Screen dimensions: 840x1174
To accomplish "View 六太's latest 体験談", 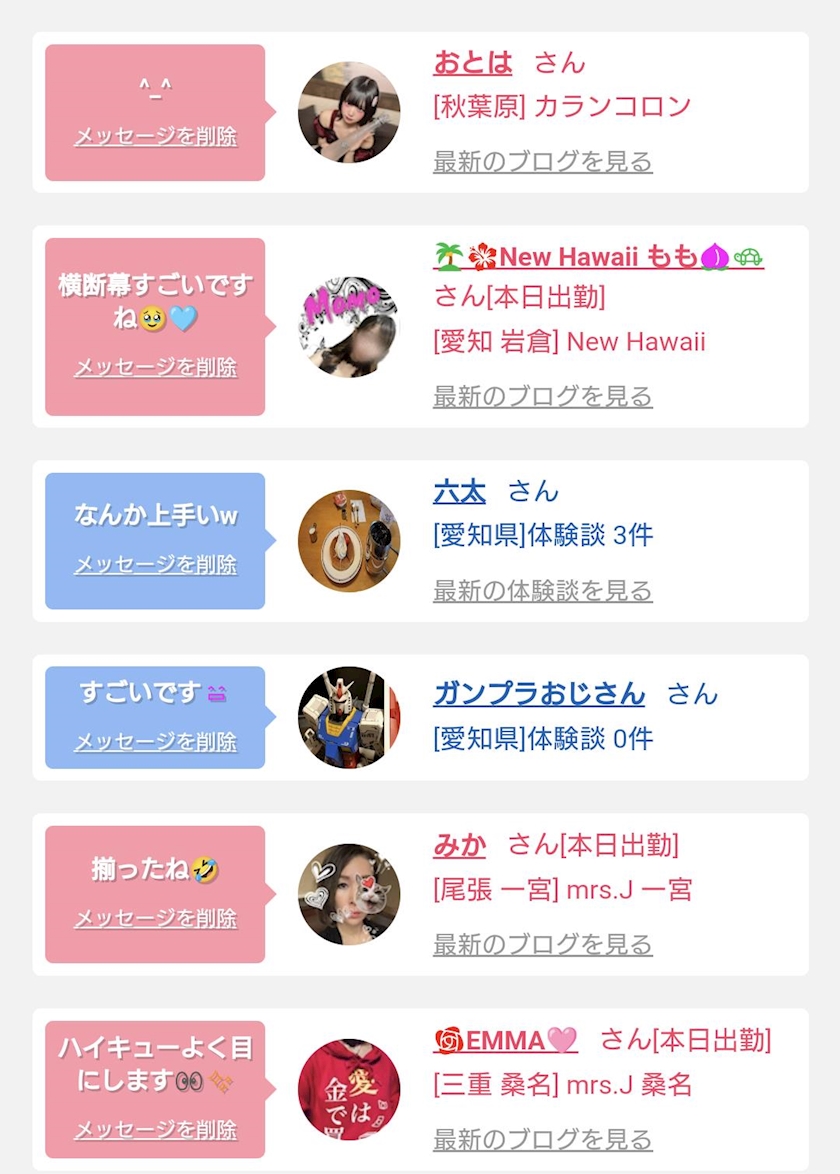I will click(x=543, y=591).
